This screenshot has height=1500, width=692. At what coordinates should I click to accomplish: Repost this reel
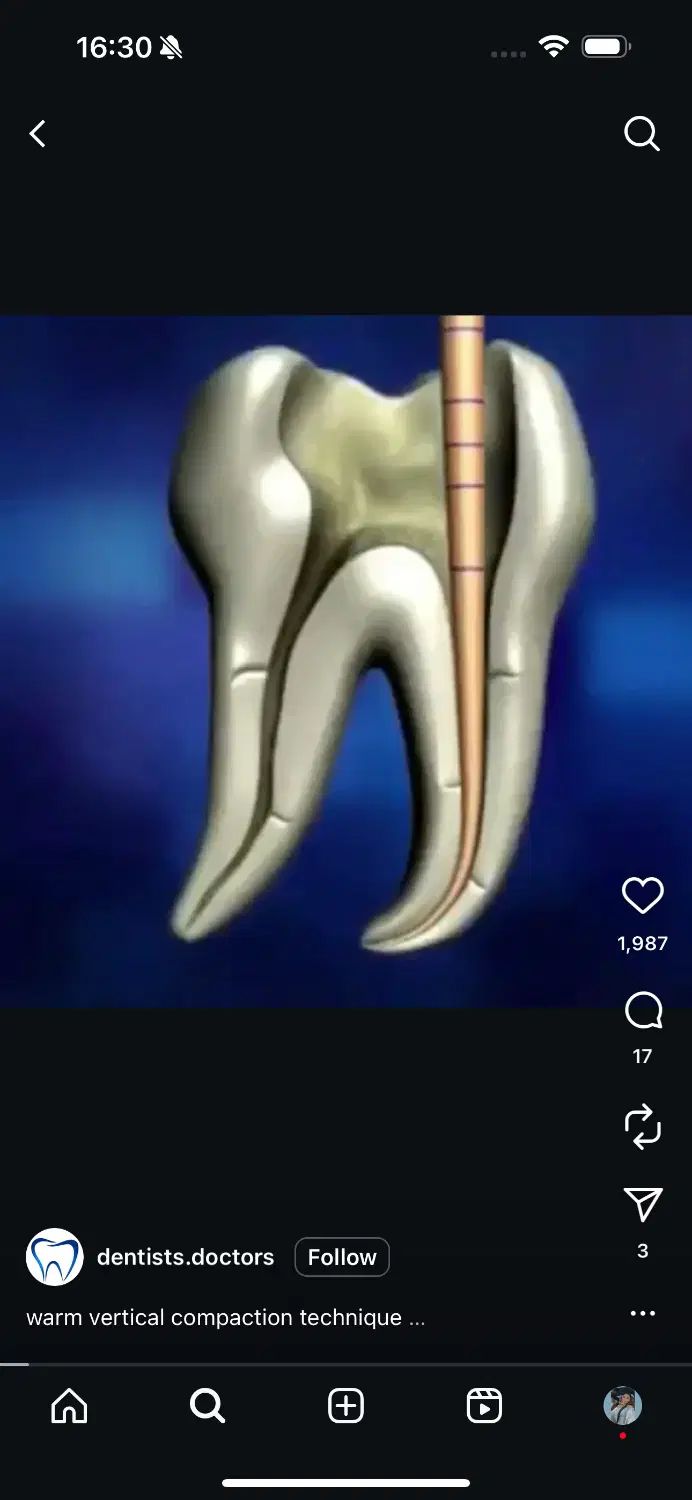point(642,1127)
